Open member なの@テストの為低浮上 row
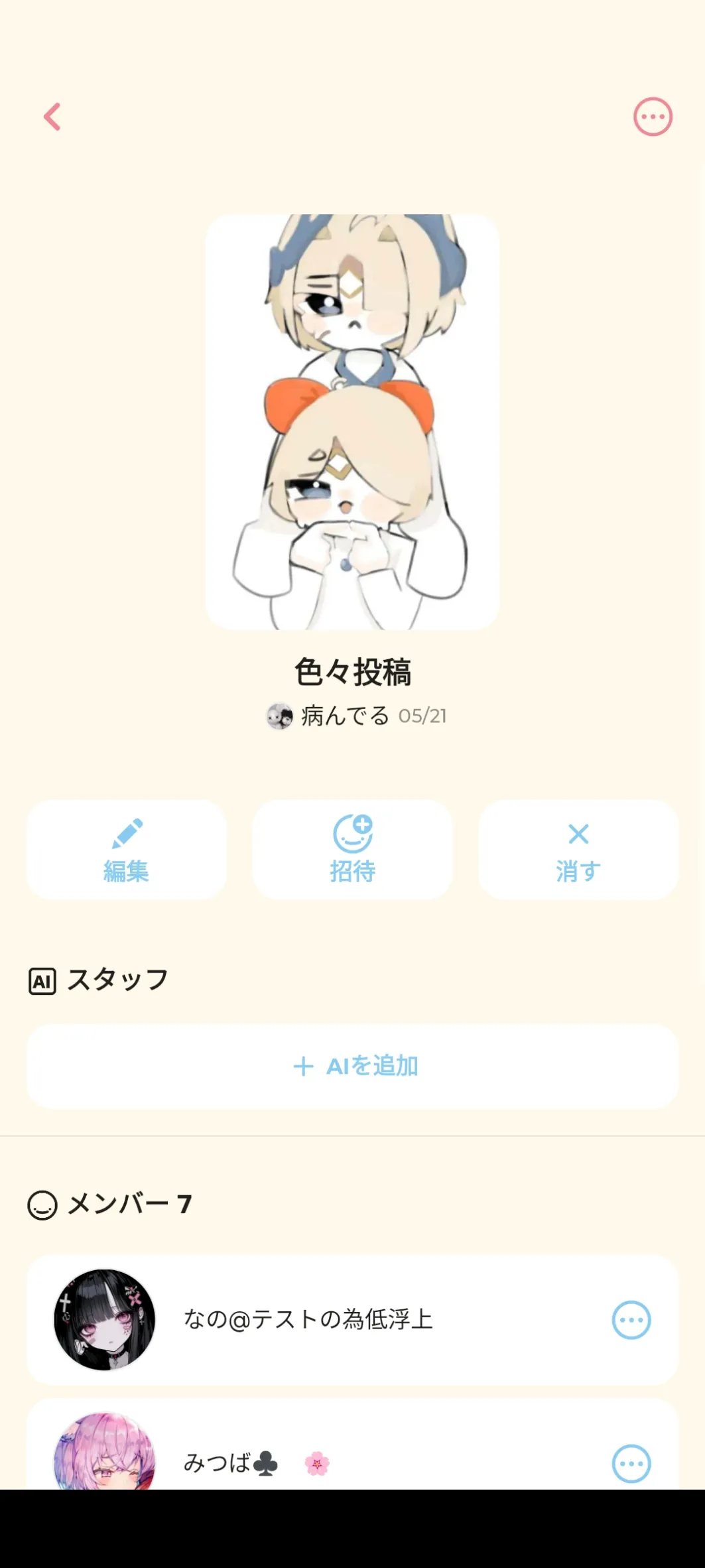The width and height of the screenshot is (705, 1568). [x=308, y=1319]
